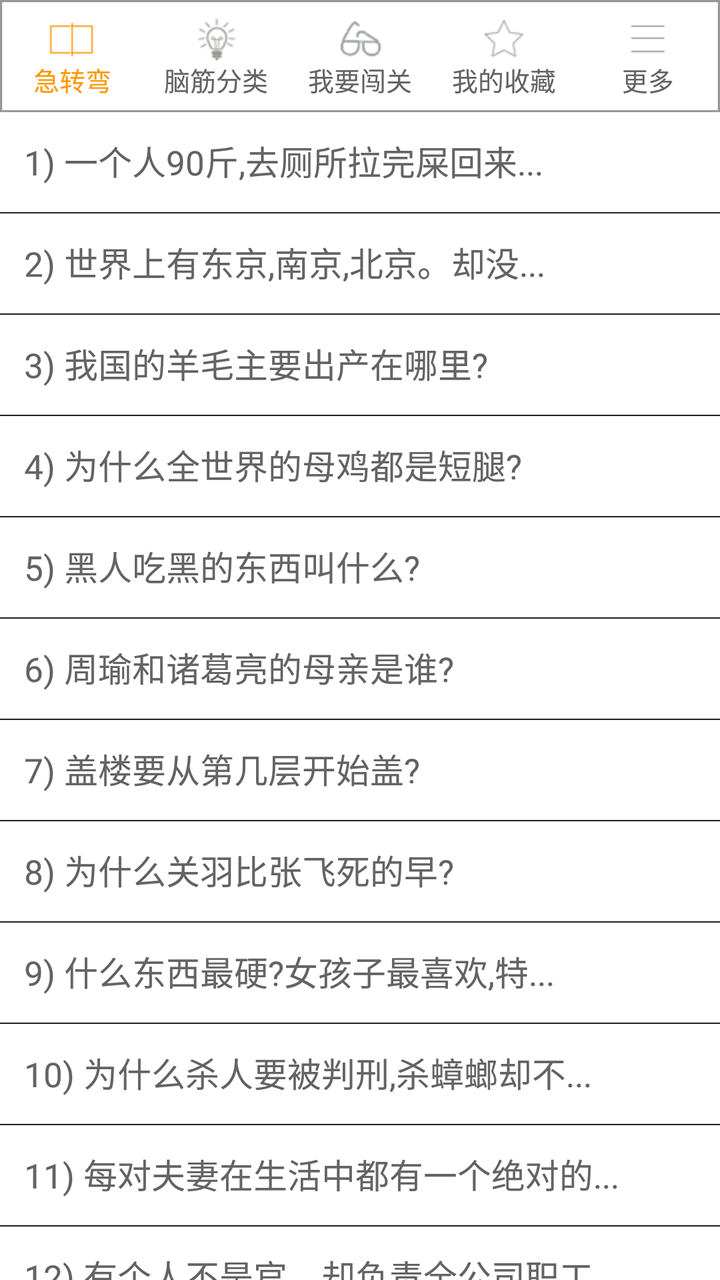The image size is (720, 1280).
Task: Open riddle 9 about 什么东西最硬
Action: click(x=360, y=973)
